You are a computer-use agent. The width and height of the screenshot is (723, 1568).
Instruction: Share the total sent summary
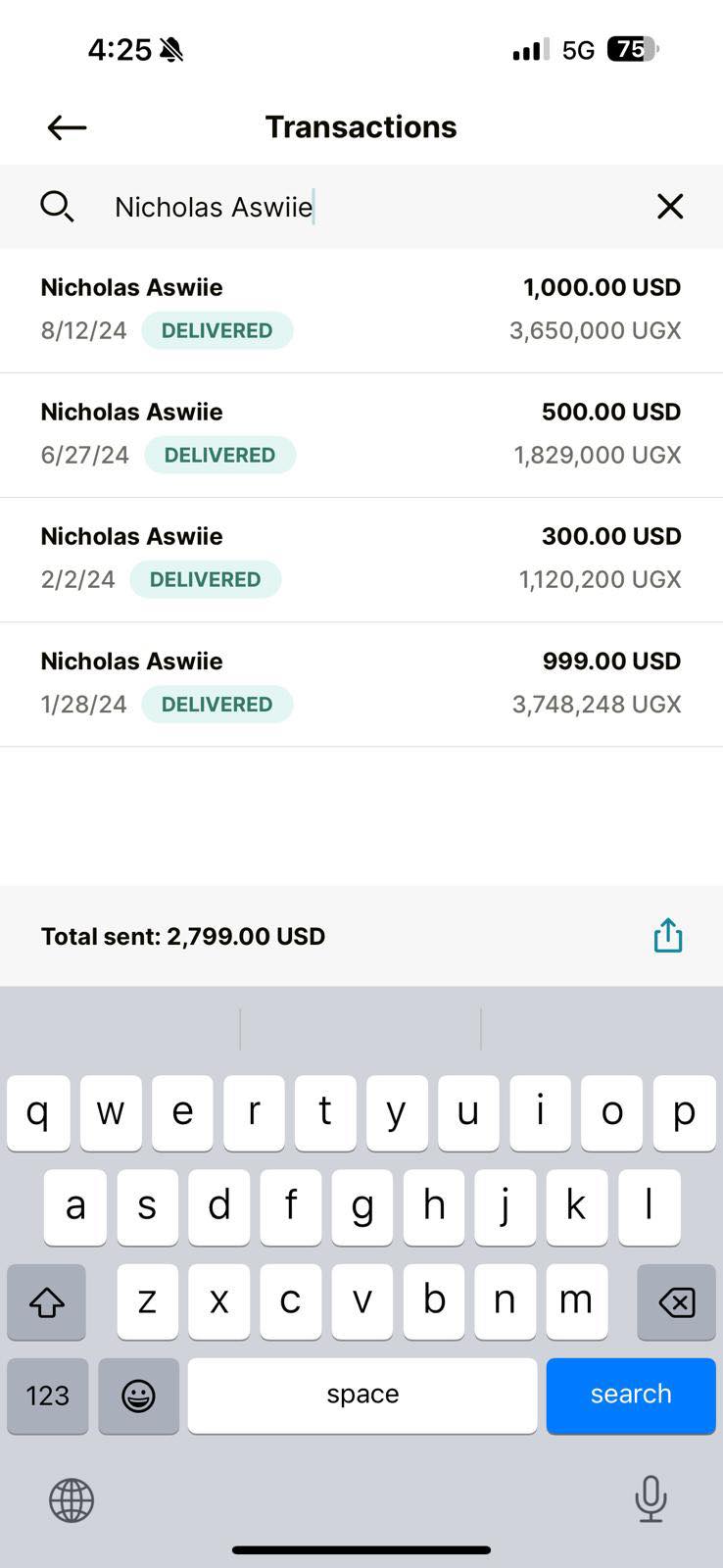click(x=668, y=936)
